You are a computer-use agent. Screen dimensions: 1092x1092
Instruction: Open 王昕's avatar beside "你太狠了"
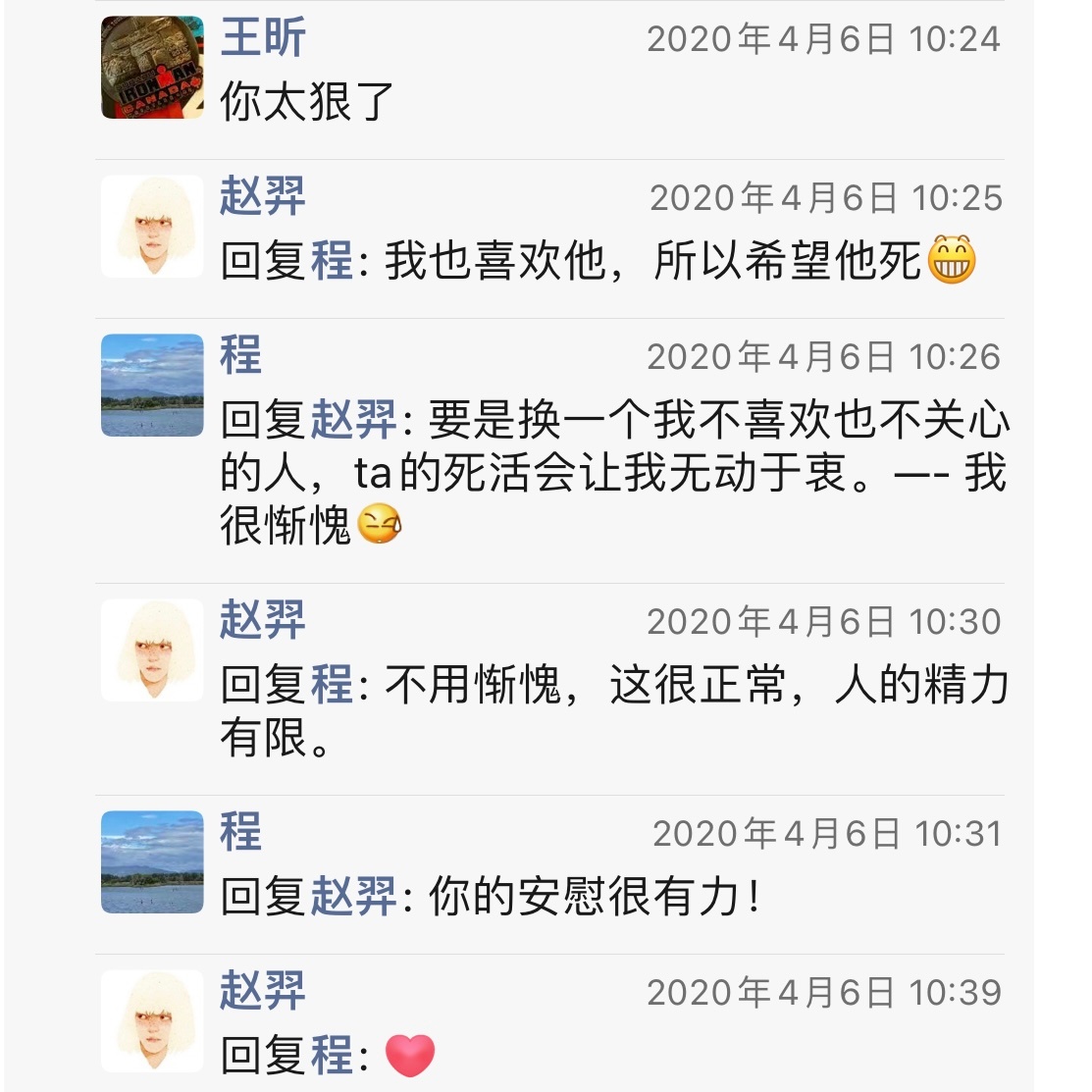tap(152, 68)
